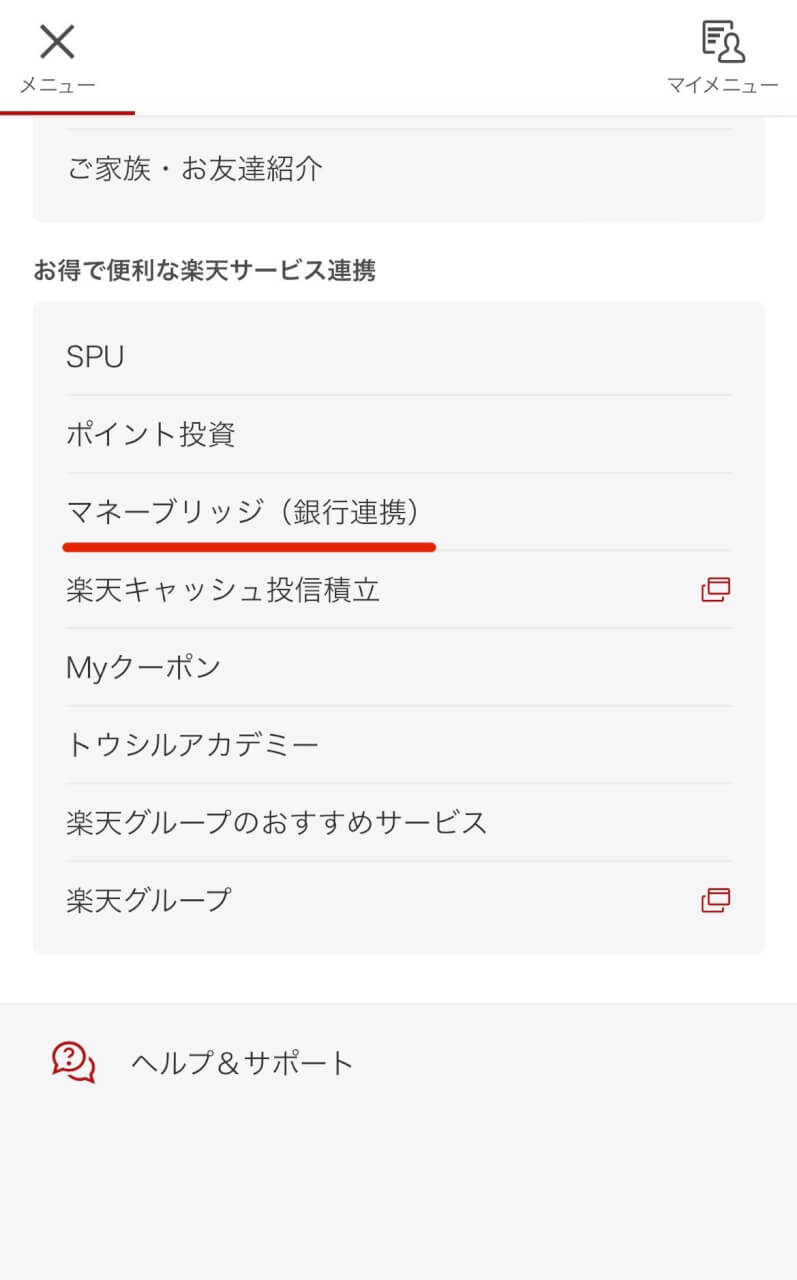Open ご家族・お友達紹介
Image resolution: width=797 pixels, height=1280 pixels.
click(398, 168)
